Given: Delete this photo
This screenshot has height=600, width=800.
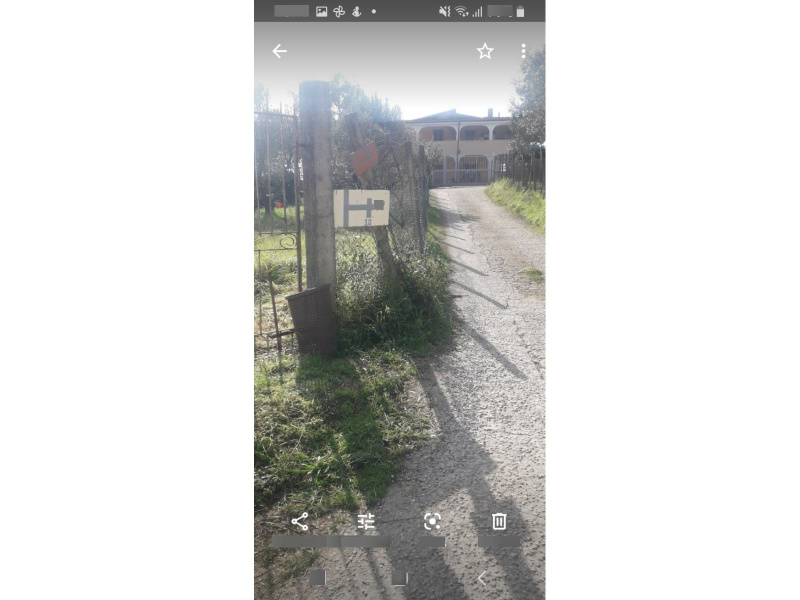Looking at the screenshot, I should coord(499,521).
